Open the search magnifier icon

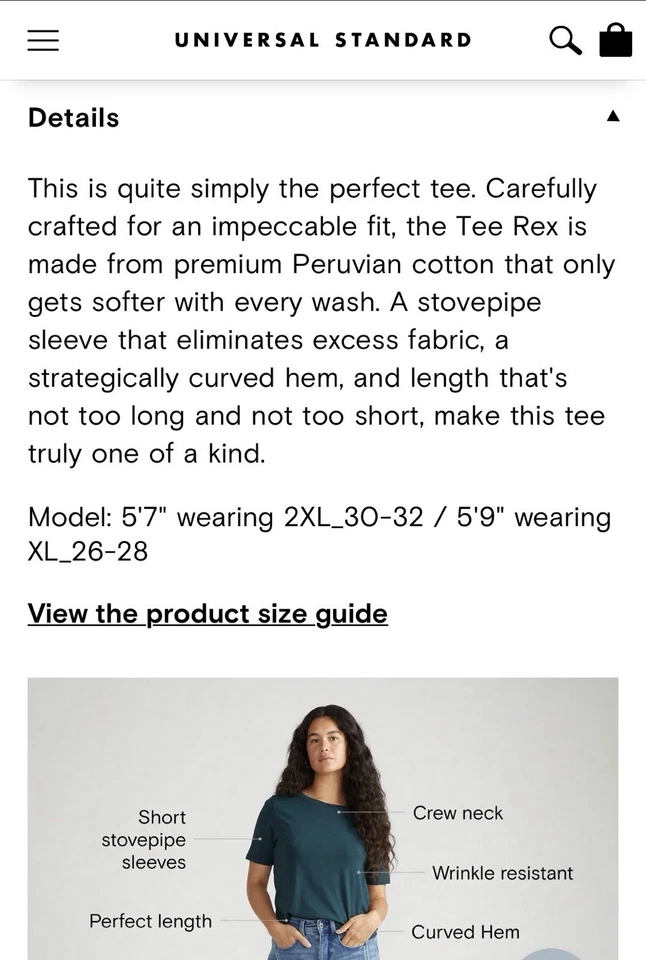pyautogui.click(x=565, y=40)
